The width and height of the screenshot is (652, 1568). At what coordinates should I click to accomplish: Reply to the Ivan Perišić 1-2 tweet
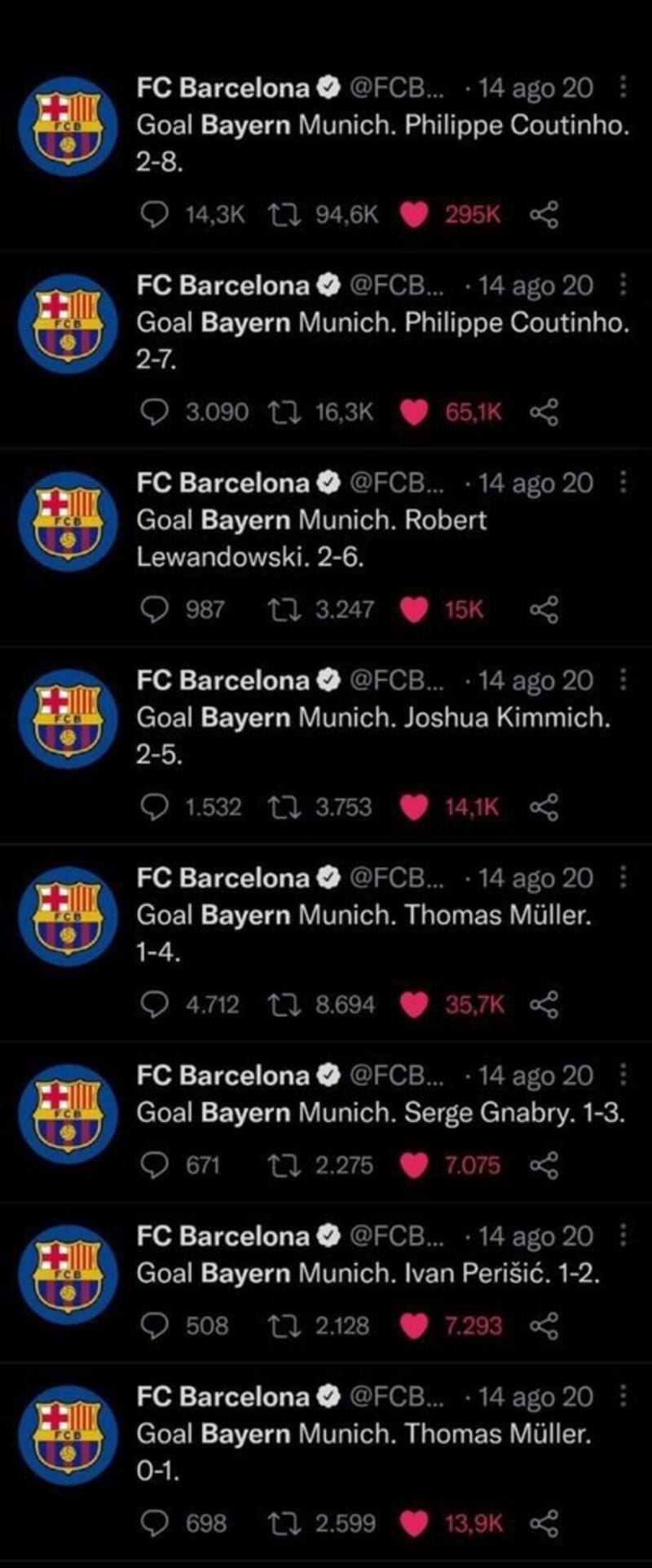[x=154, y=1326]
